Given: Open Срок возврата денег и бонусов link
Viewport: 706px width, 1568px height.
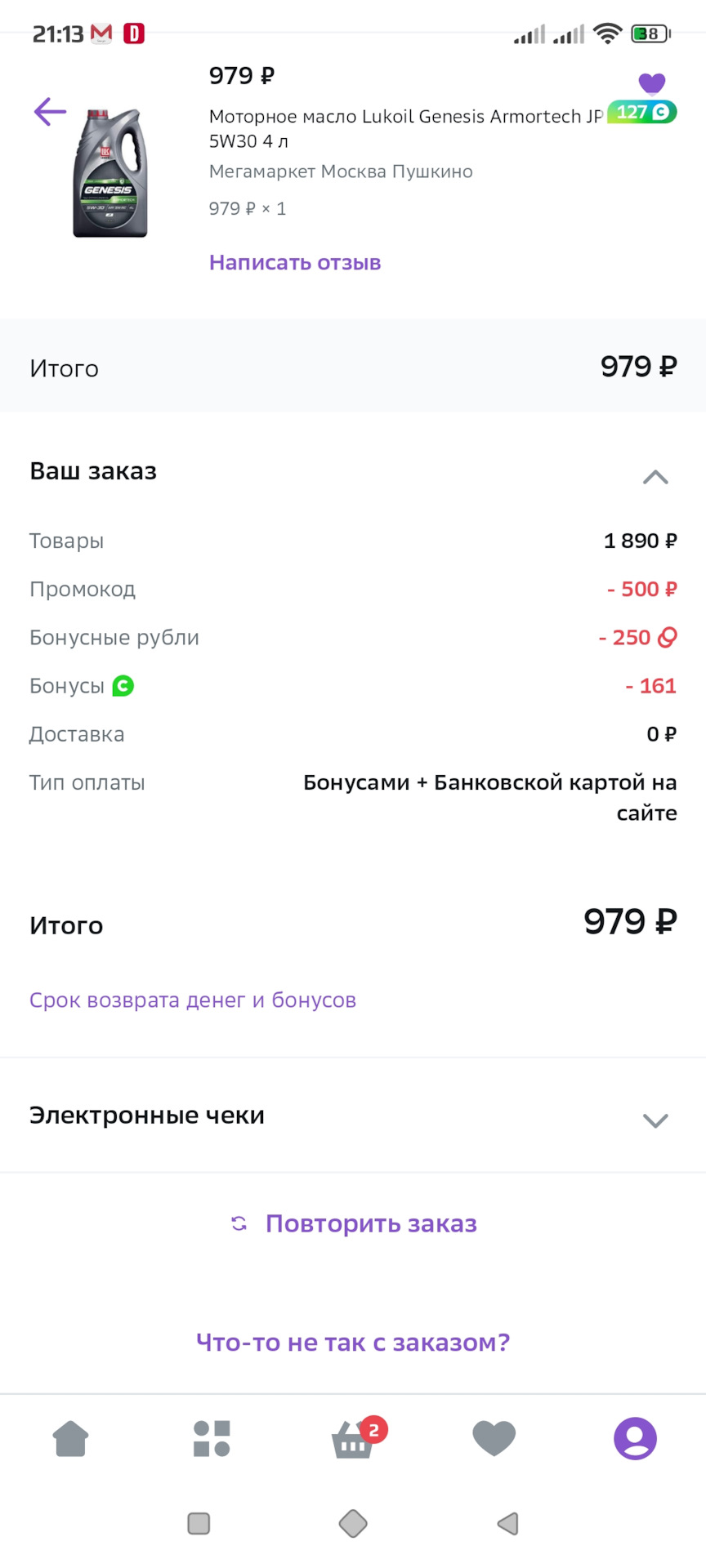Looking at the screenshot, I should pos(193,1000).
